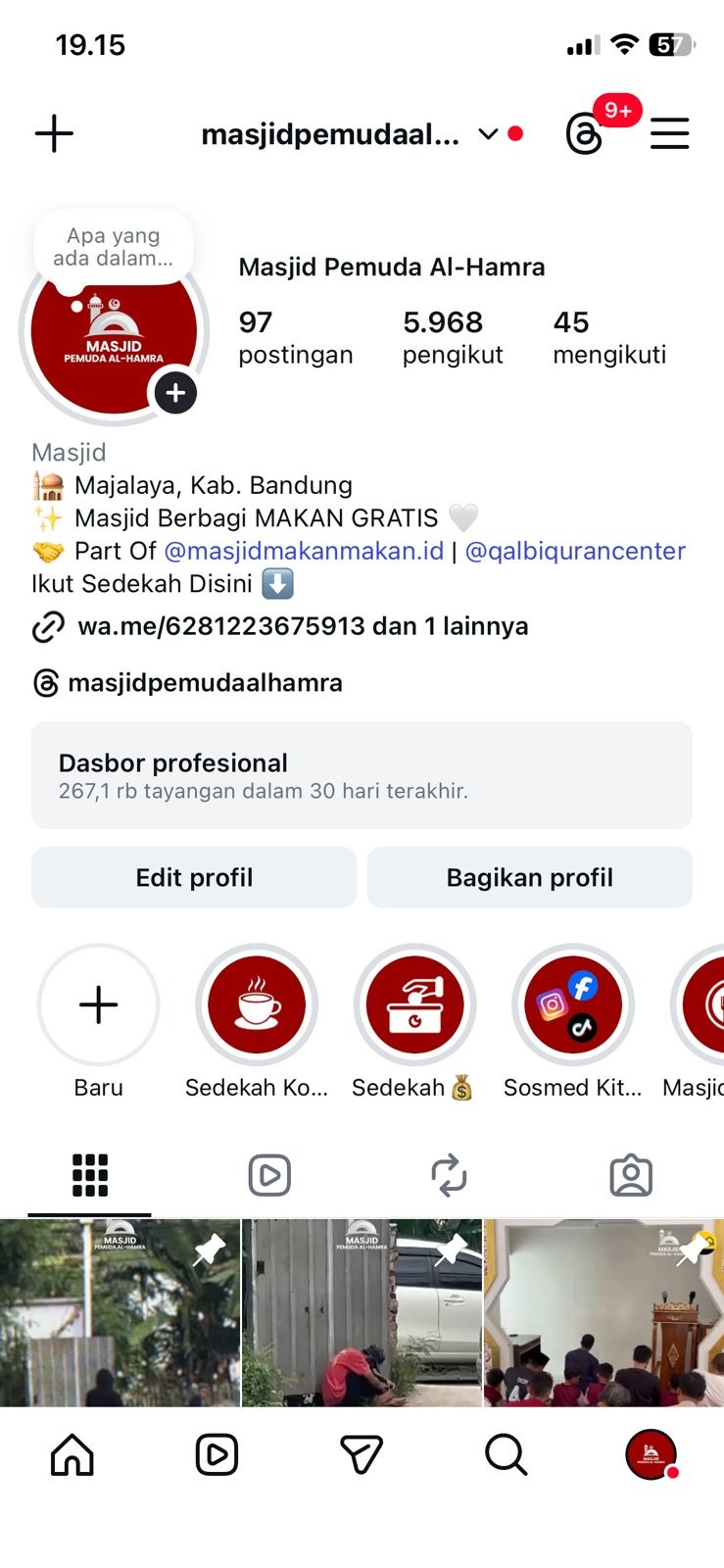Tap Edit profil

[194, 877]
